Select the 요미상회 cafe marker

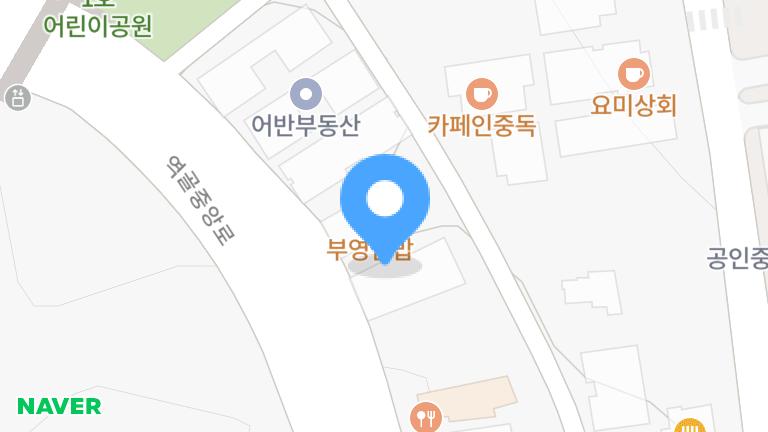point(634,73)
